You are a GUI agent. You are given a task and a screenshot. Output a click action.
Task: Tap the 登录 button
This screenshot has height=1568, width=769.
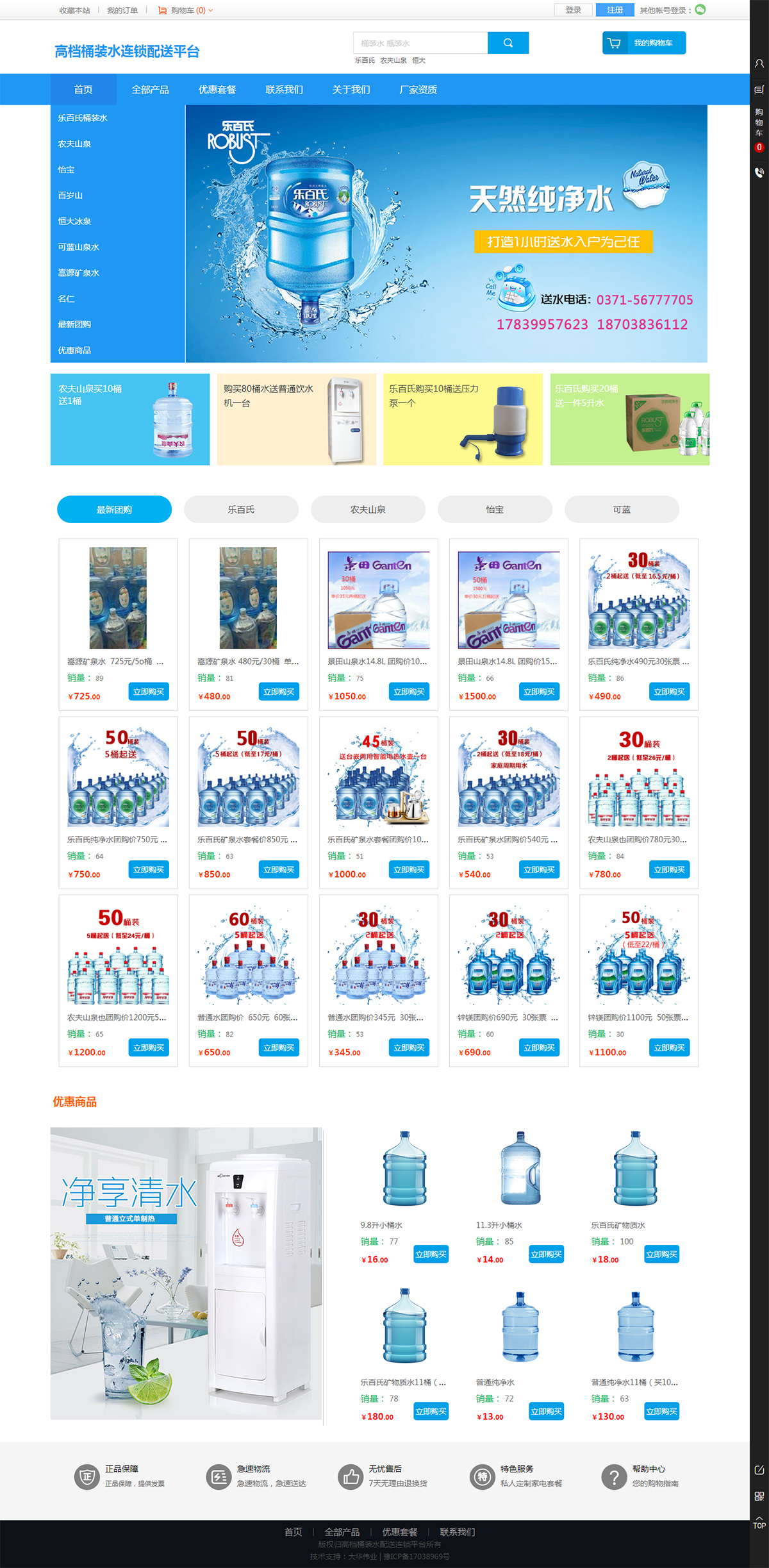coord(573,10)
